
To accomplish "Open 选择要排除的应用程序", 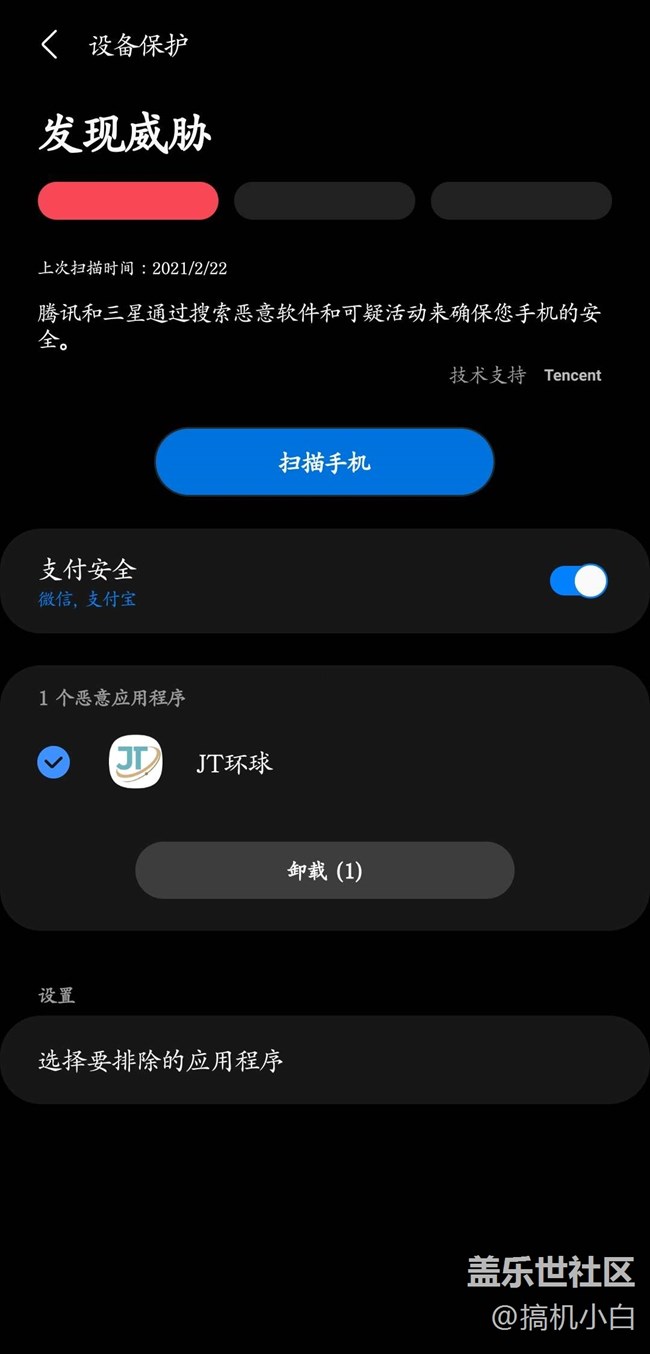I will (x=325, y=1060).
